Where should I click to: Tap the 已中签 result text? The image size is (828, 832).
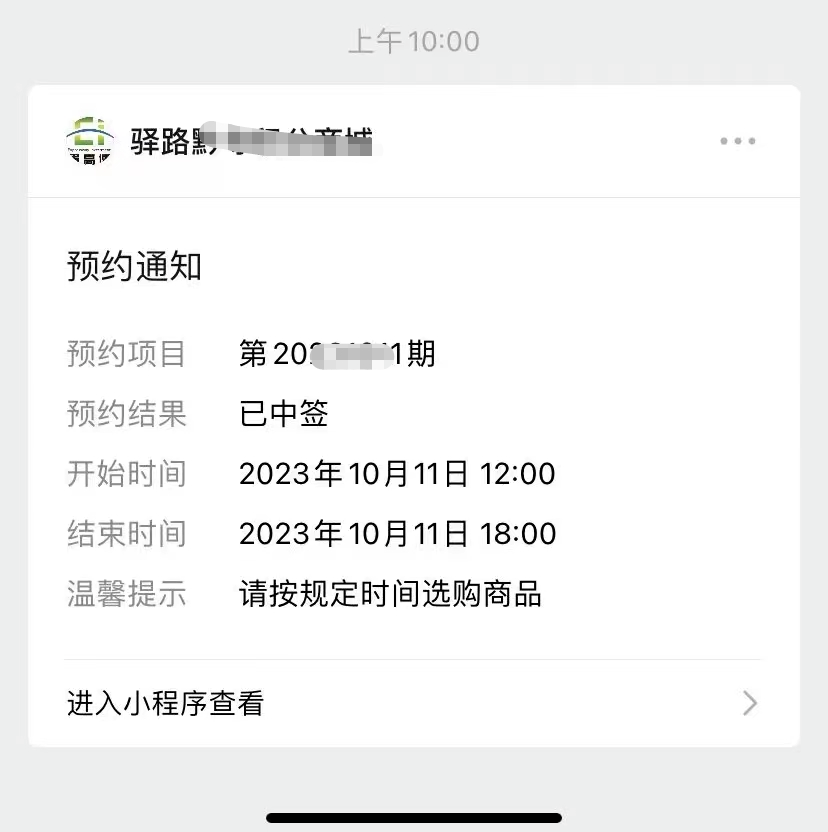point(283,414)
